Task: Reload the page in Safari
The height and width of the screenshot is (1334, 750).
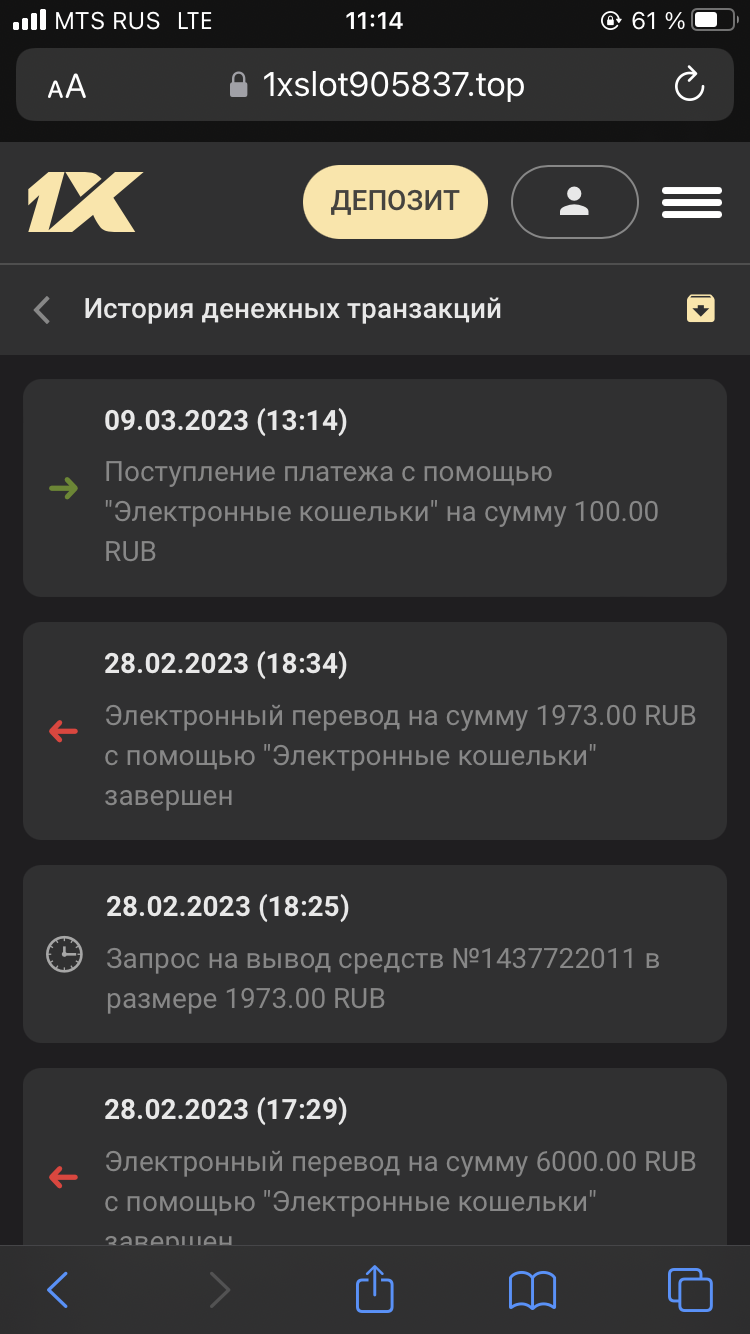Action: coord(690,86)
